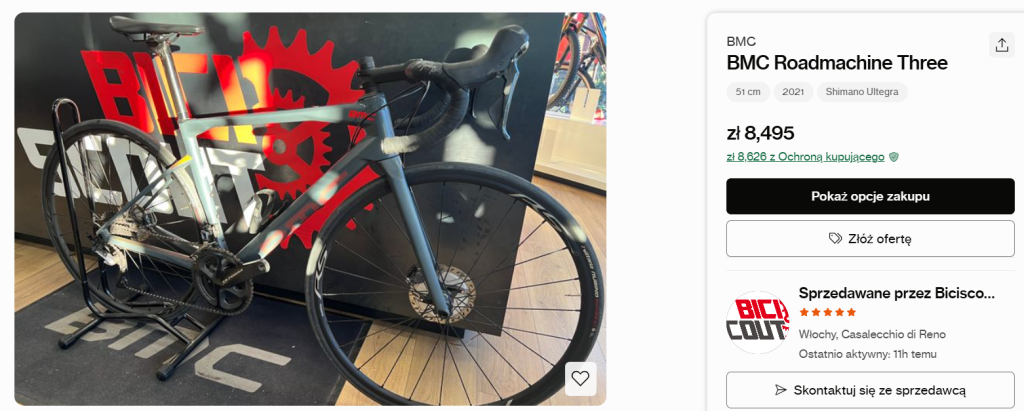Open the Biciscout seller profile

[897, 293]
